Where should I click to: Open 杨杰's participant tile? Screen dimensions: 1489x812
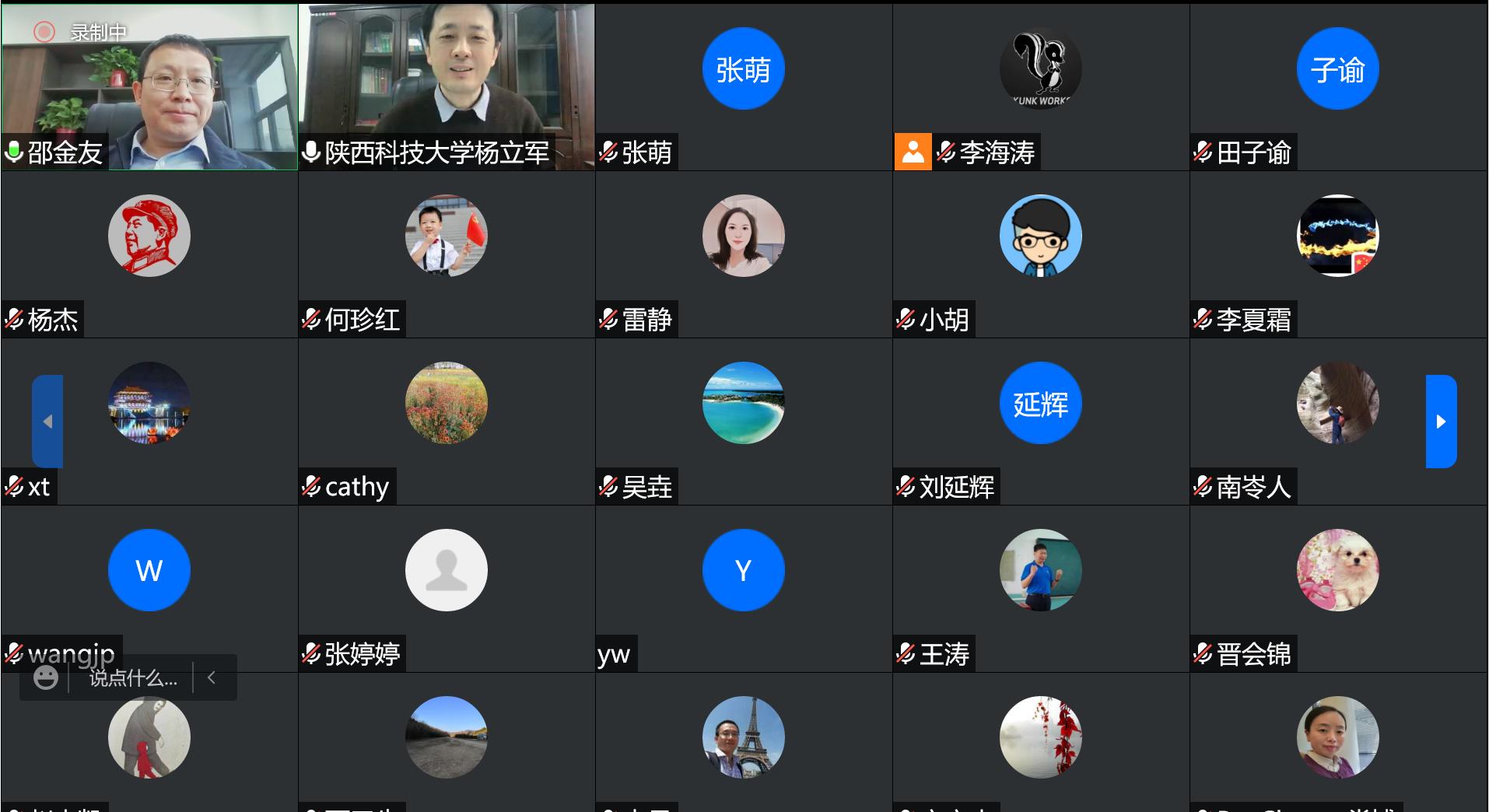pyautogui.click(x=149, y=254)
